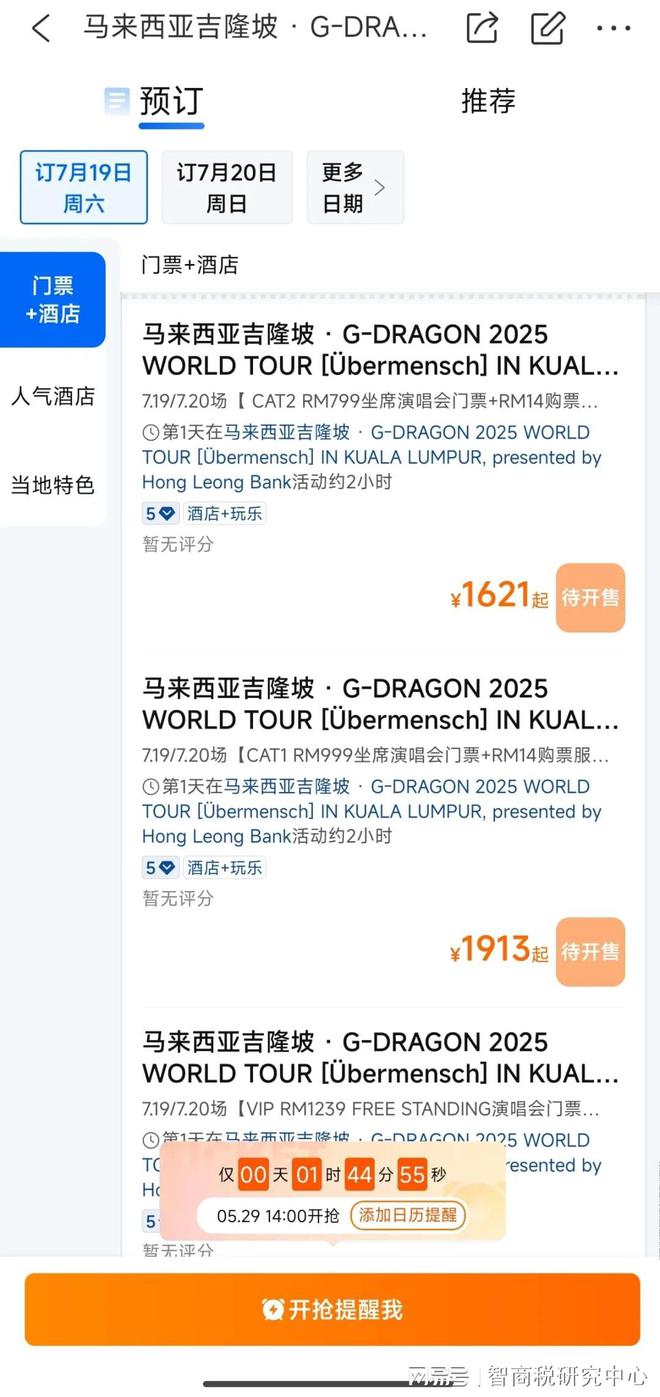This screenshot has width=660, height=1397.
Task: Tap 待开售 button for ¥1621 package
Action: point(590,598)
